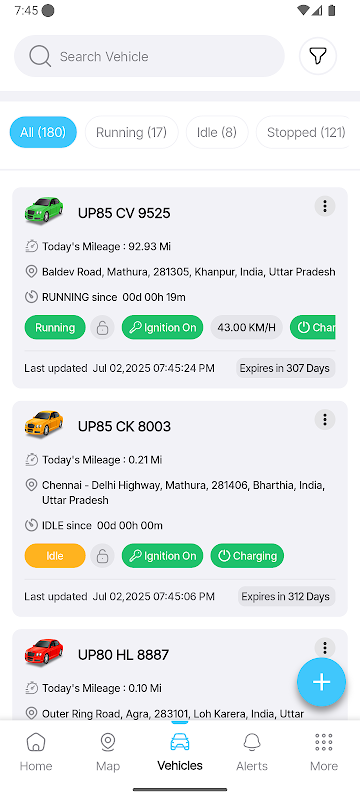Viewport: 360px width, 800px height.
Task: Open the Search Vehicle field
Action: [149, 56]
